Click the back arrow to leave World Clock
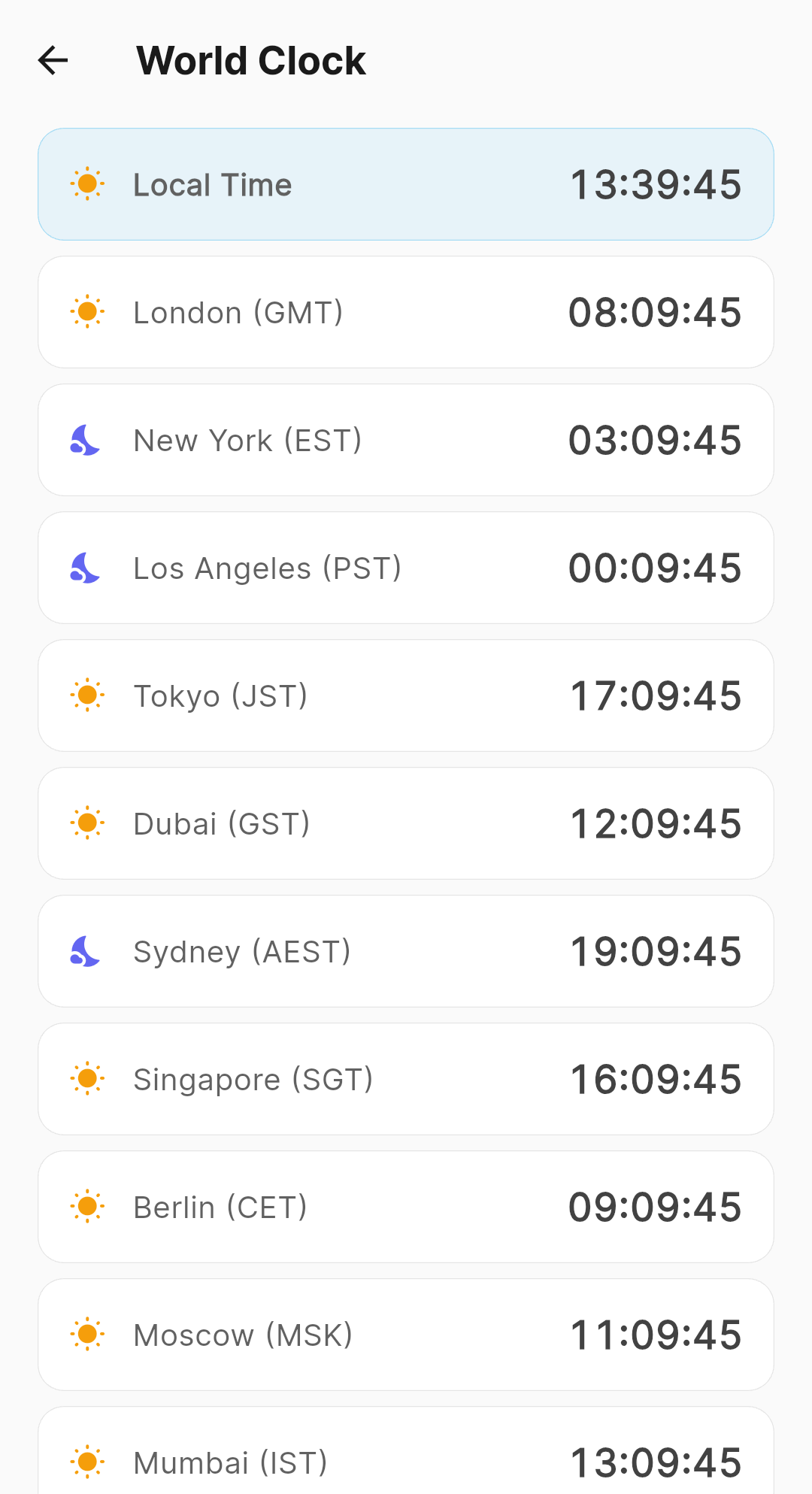 click(53, 60)
